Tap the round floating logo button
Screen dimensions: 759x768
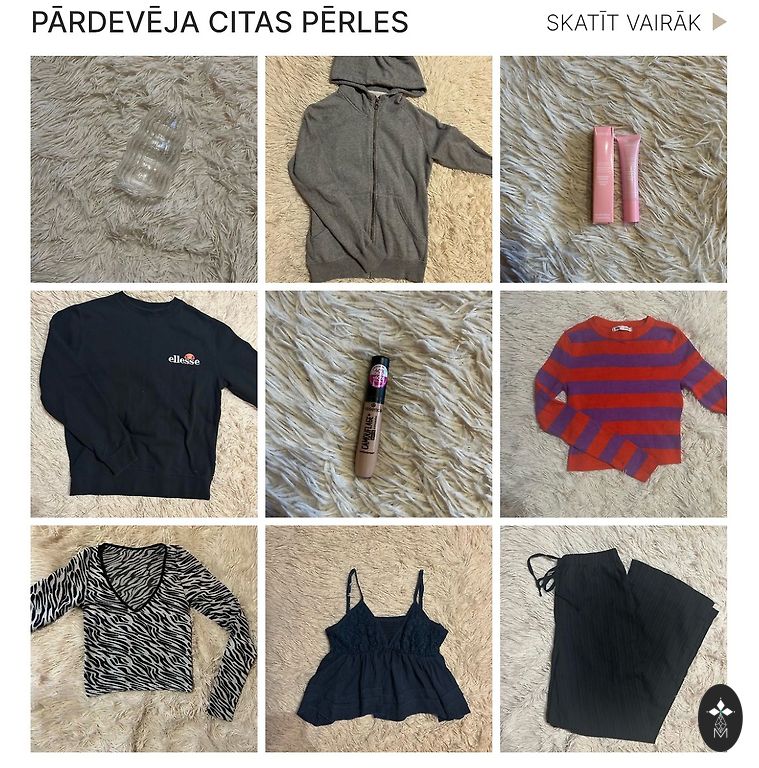click(x=720, y=718)
